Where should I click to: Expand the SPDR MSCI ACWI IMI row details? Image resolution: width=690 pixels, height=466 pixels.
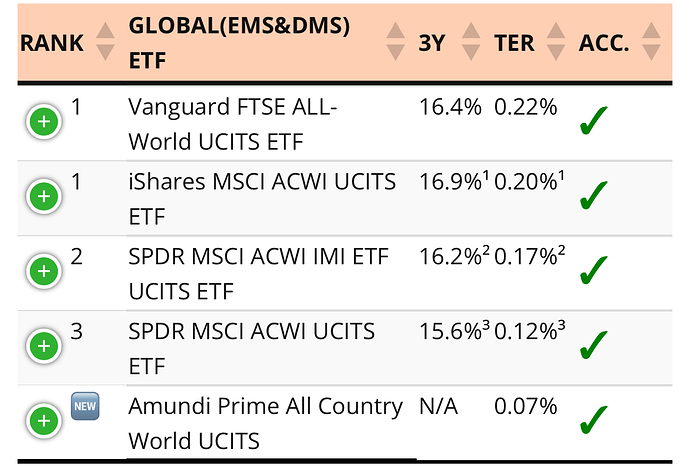[x=43, y=270]
